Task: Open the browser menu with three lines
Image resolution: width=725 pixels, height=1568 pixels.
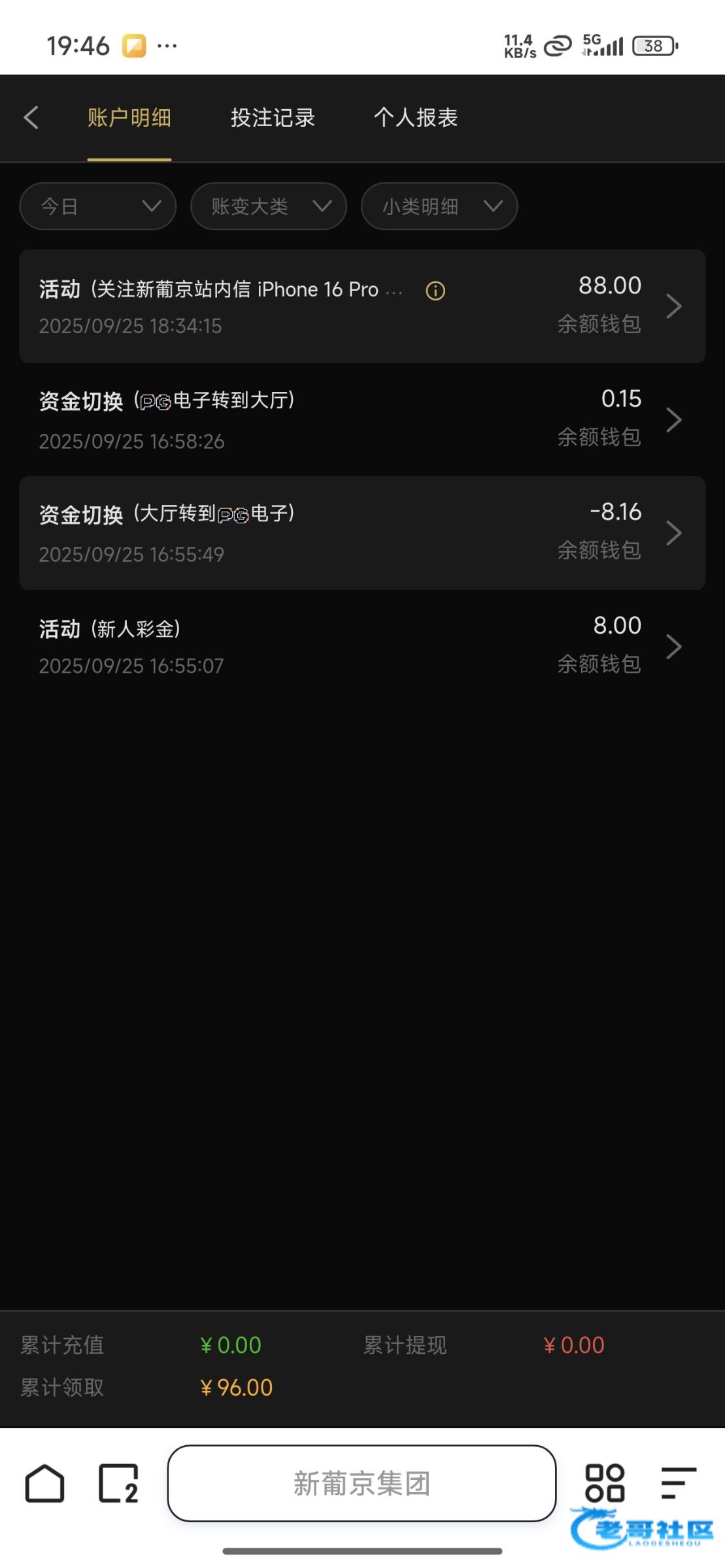Action: [677, 1482]
